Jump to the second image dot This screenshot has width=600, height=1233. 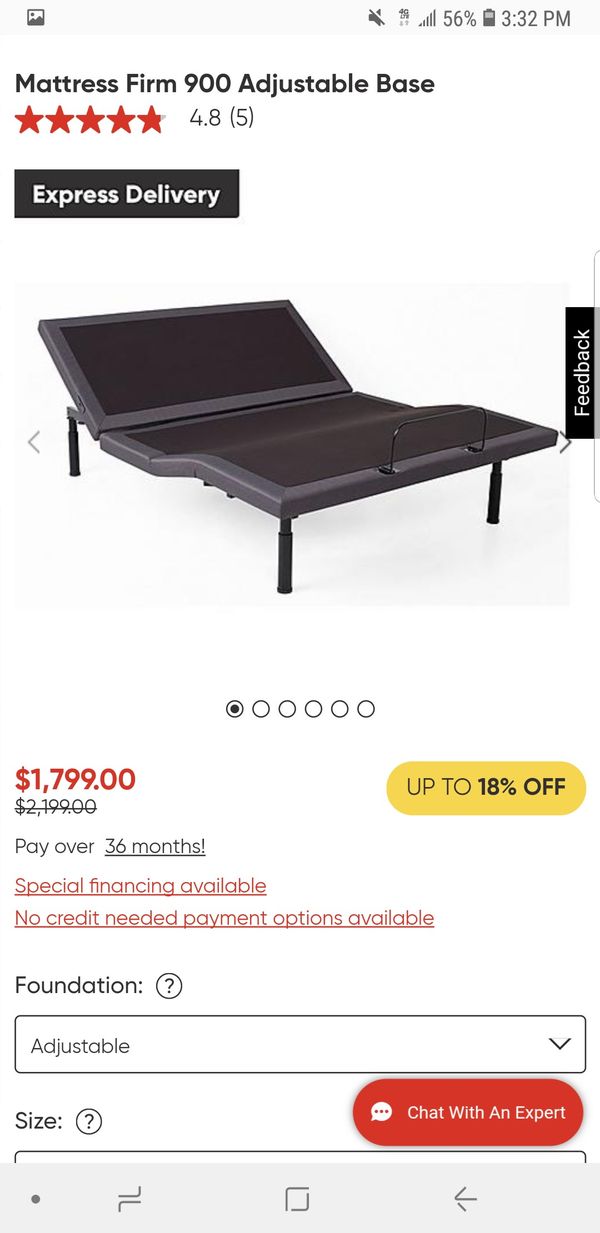point(261,709)
